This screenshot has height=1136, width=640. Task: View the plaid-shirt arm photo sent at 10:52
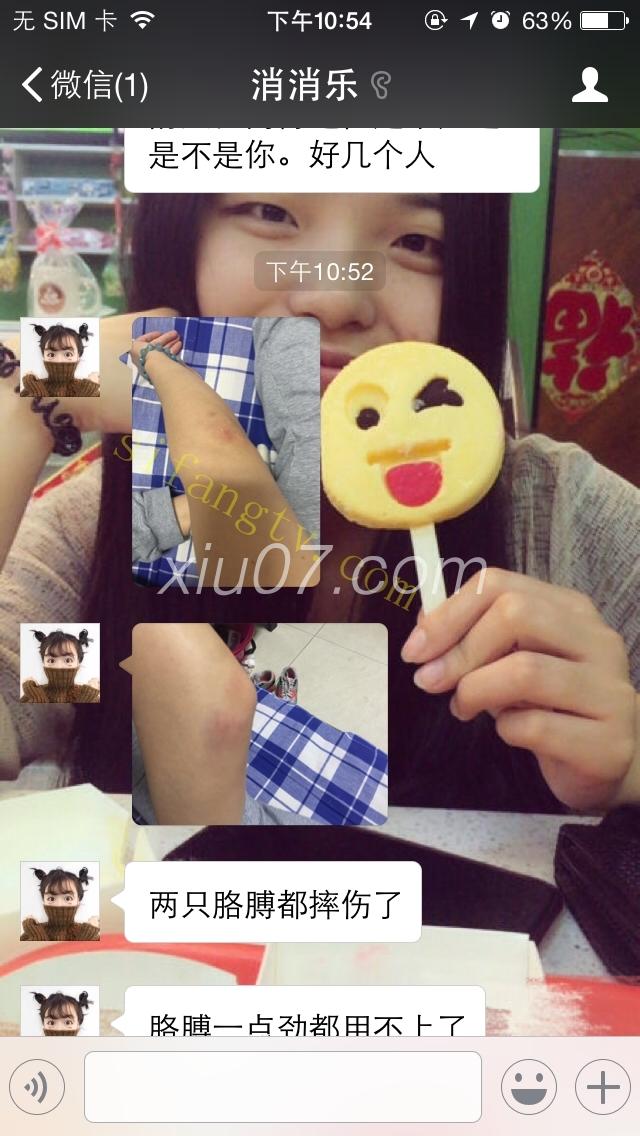226,453
